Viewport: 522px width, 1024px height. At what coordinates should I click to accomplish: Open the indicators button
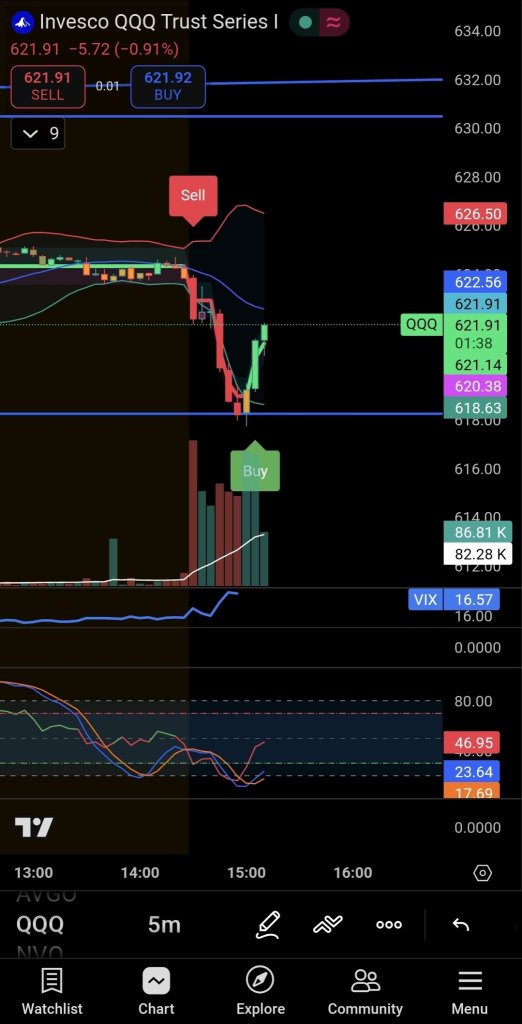click(328, 924)
